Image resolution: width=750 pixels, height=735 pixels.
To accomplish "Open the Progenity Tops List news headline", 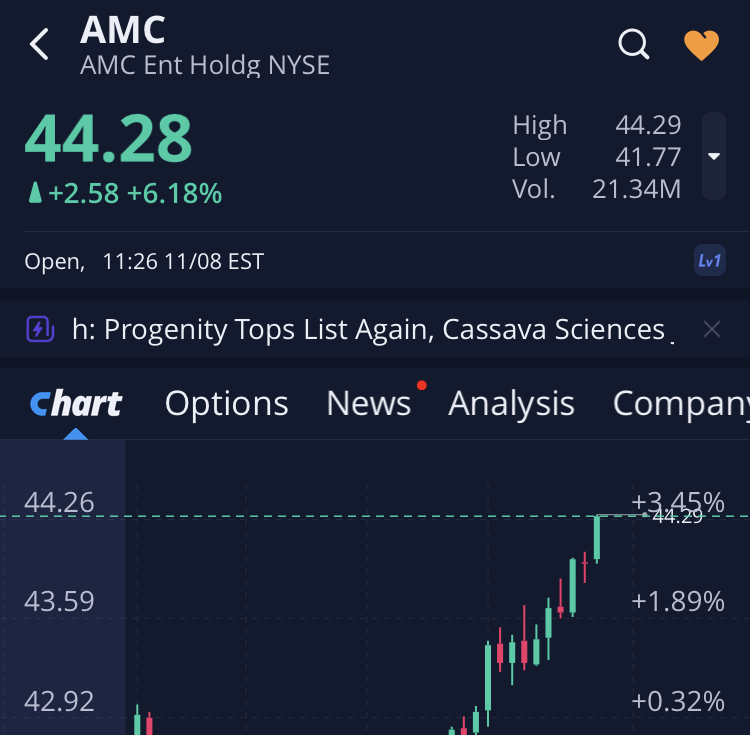I will click(368, 329).
